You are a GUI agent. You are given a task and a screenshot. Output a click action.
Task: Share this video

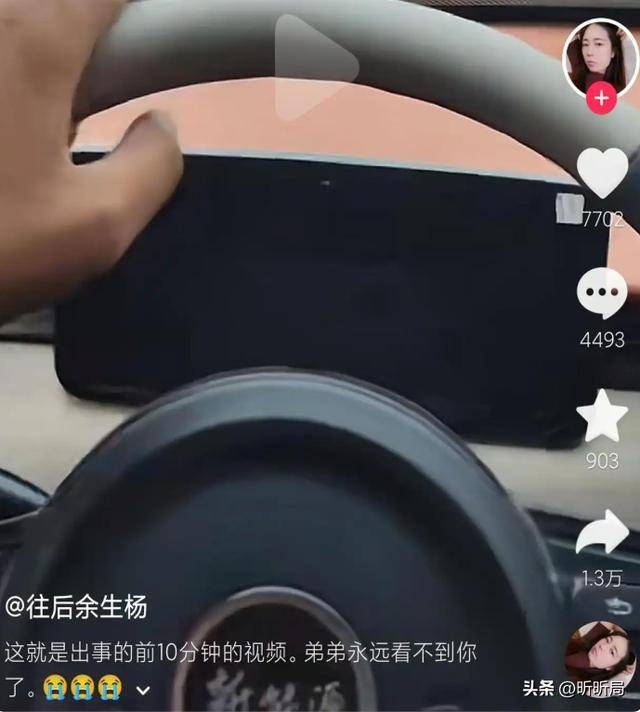(602, 535)
